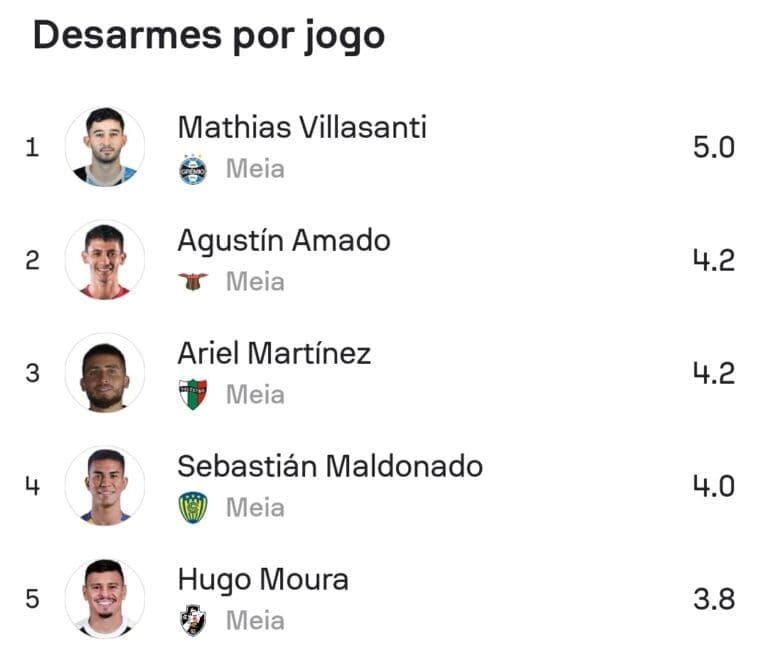Open Sebastián Maldonado's player page

(329, 467)
